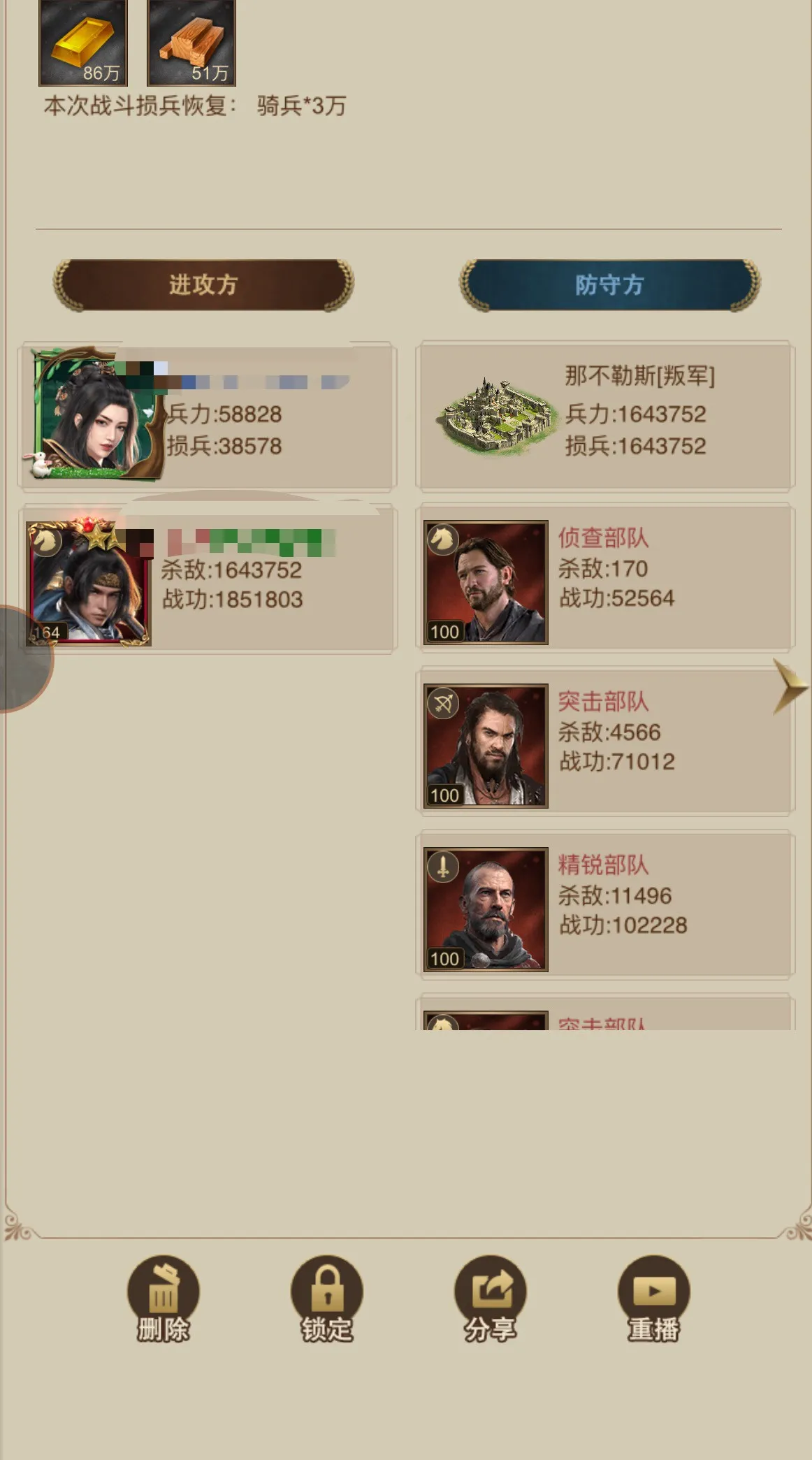Screen dimensions: 812x1460
Task: Open the attacker player profile card
Action: tap(208, 416)
